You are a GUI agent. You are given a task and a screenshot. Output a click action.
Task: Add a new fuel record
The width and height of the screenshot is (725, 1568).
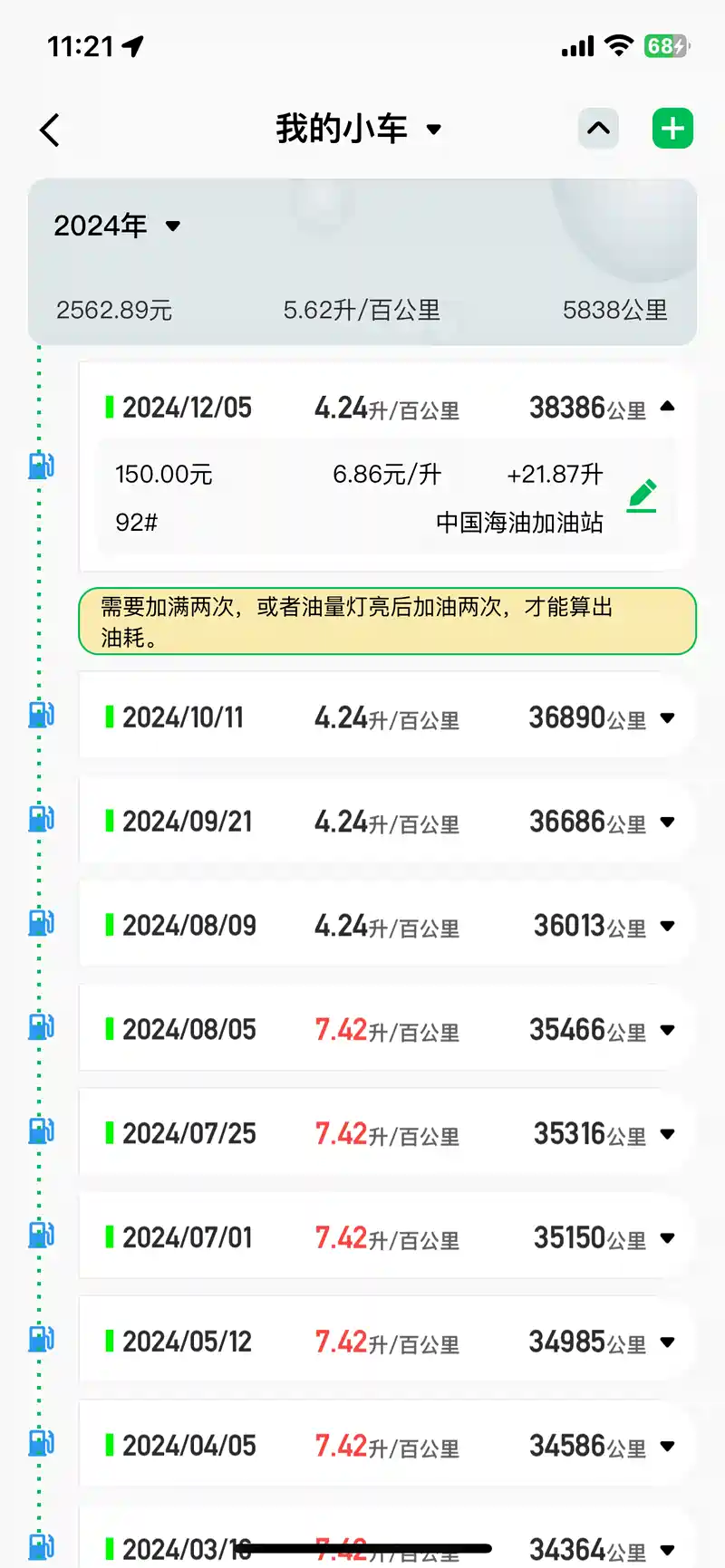(672, 129)
